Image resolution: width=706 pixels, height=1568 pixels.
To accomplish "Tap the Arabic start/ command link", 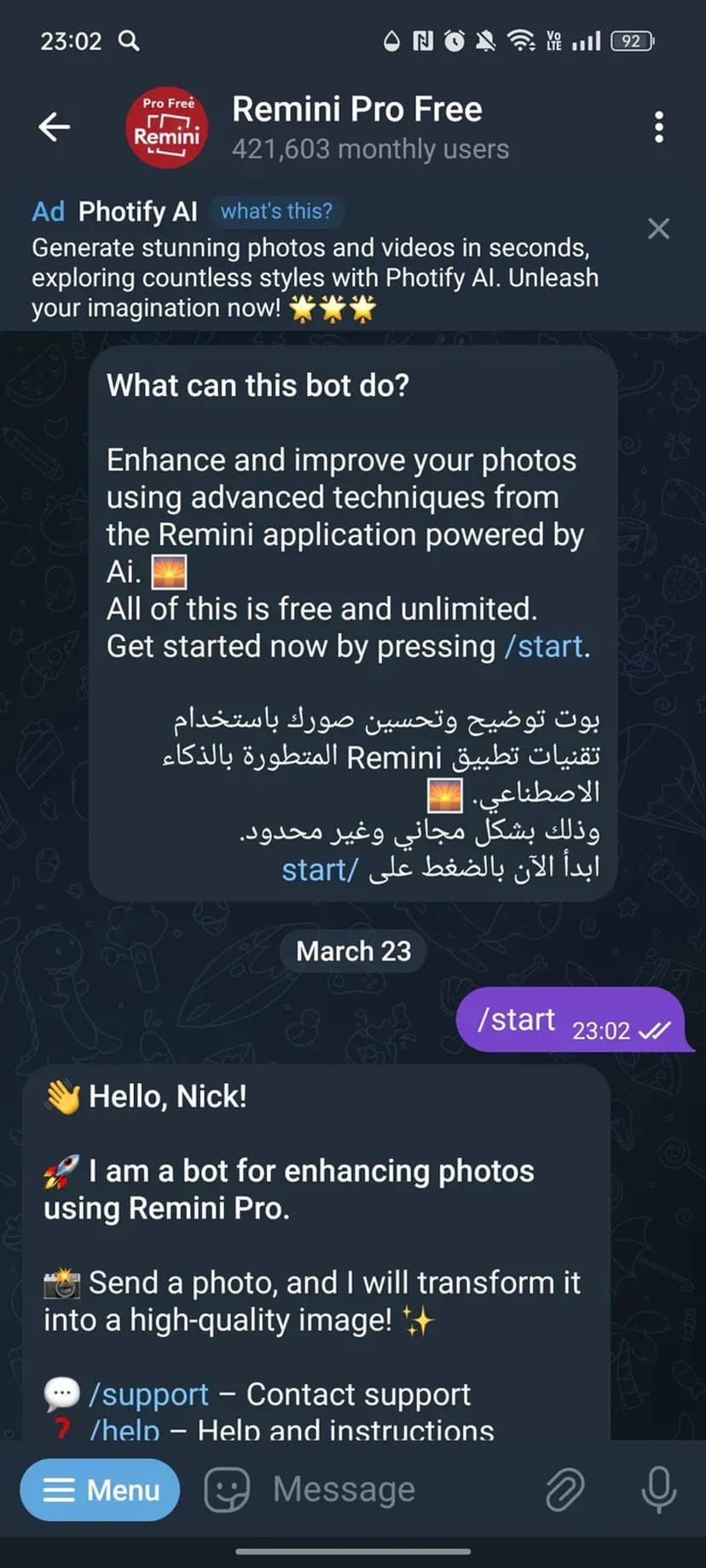I will point(320,870).
